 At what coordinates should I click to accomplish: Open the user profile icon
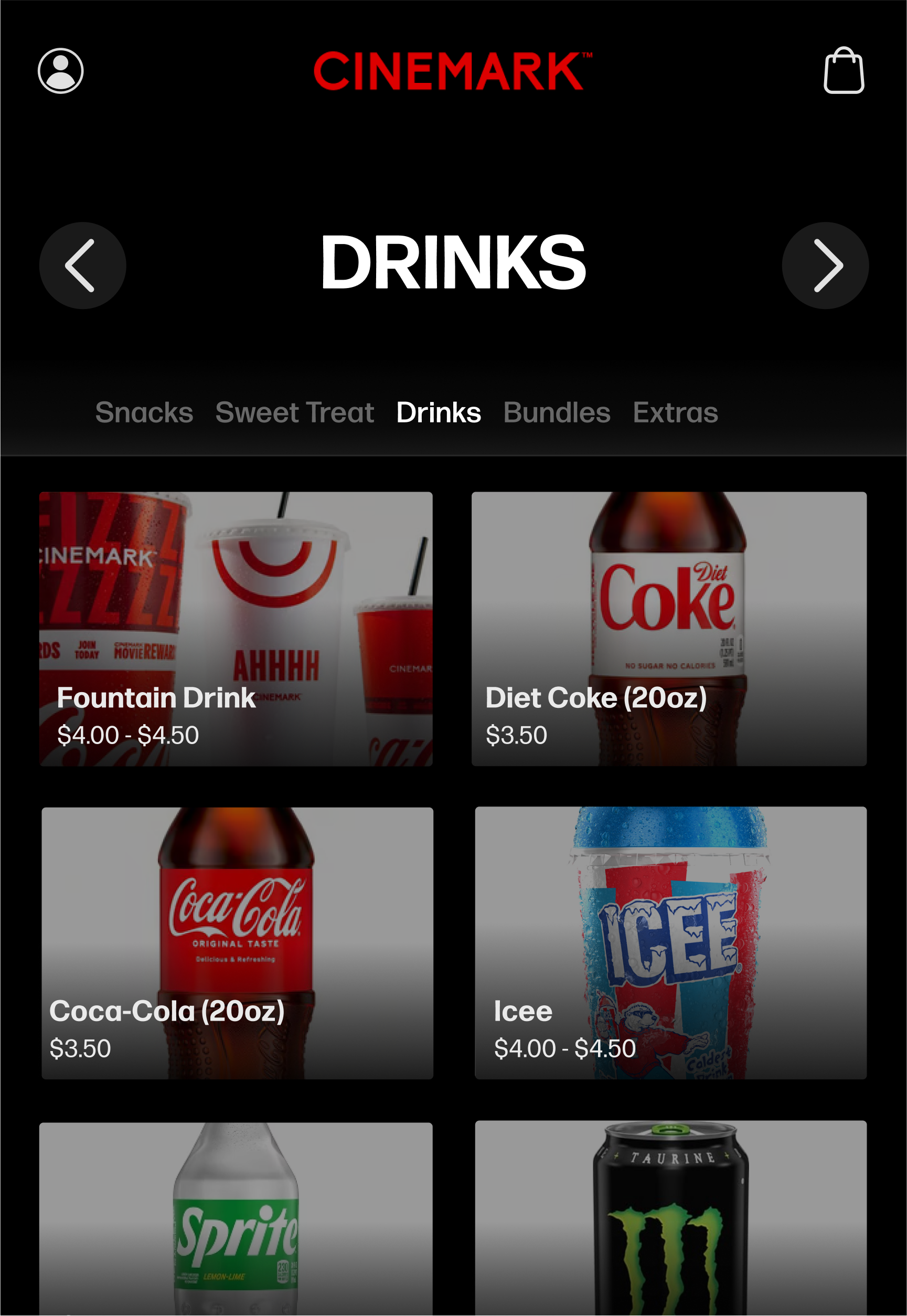click(61, 71)
